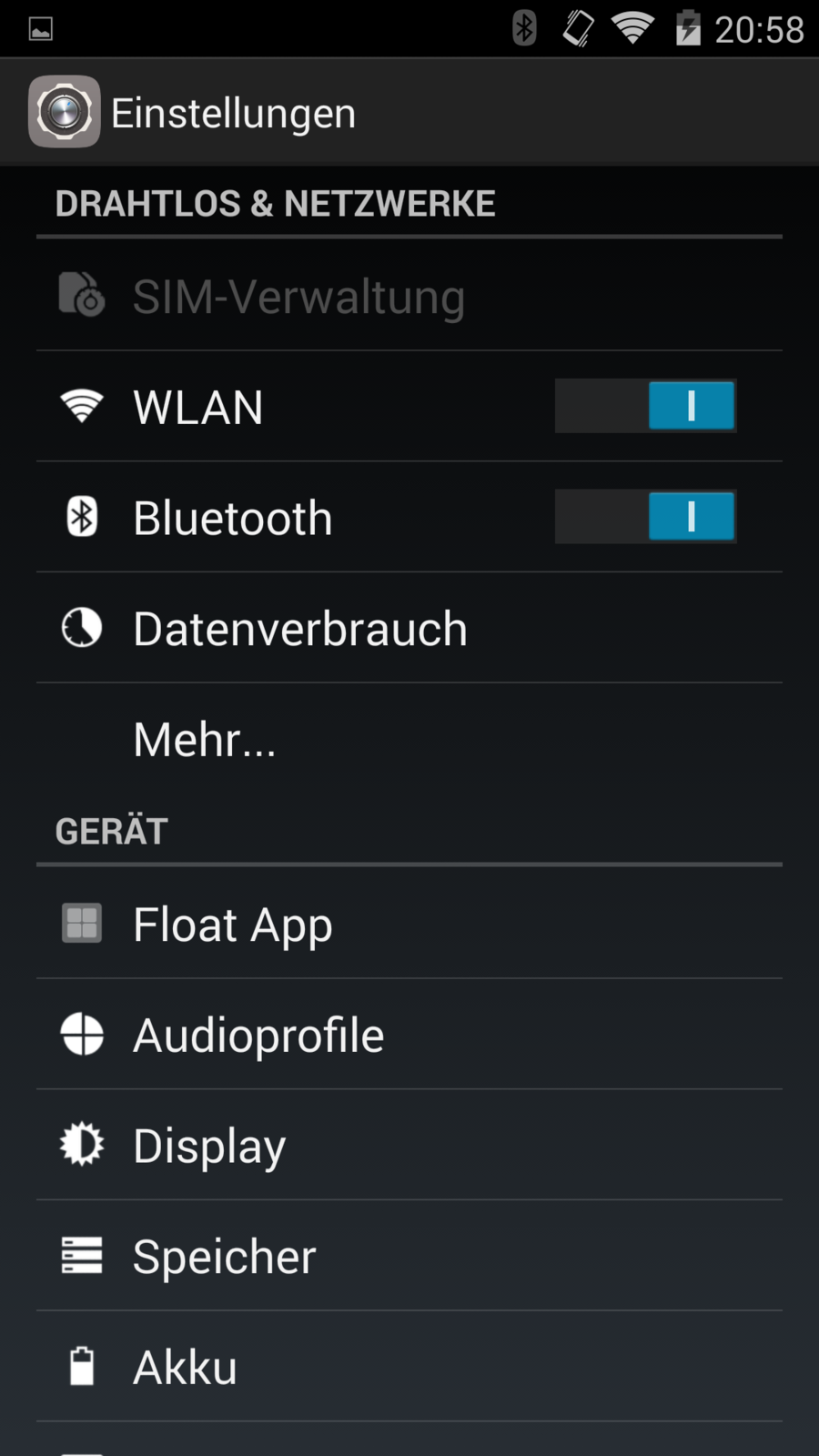Open Akku battery settings
Image resolution: width=819 pixels, height=1456 pixels.
click(186, 1367)
